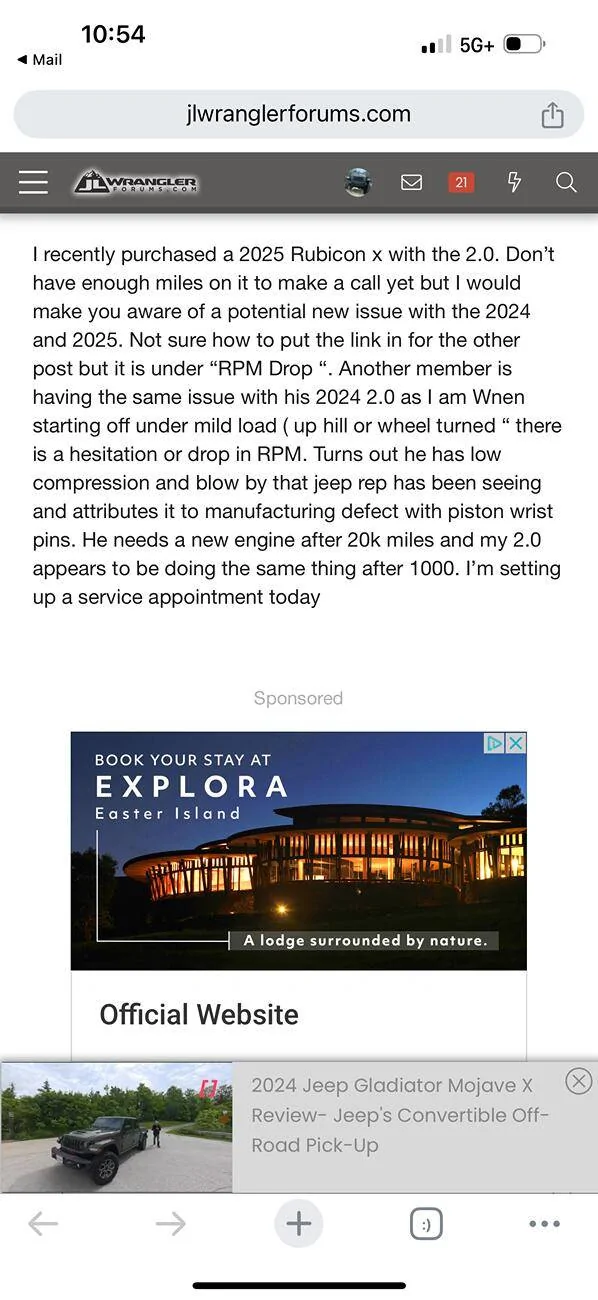The height and width of the screenshot is (1300, 598).
Task: Open the browser more options menu
Action: click(545, 1224)
